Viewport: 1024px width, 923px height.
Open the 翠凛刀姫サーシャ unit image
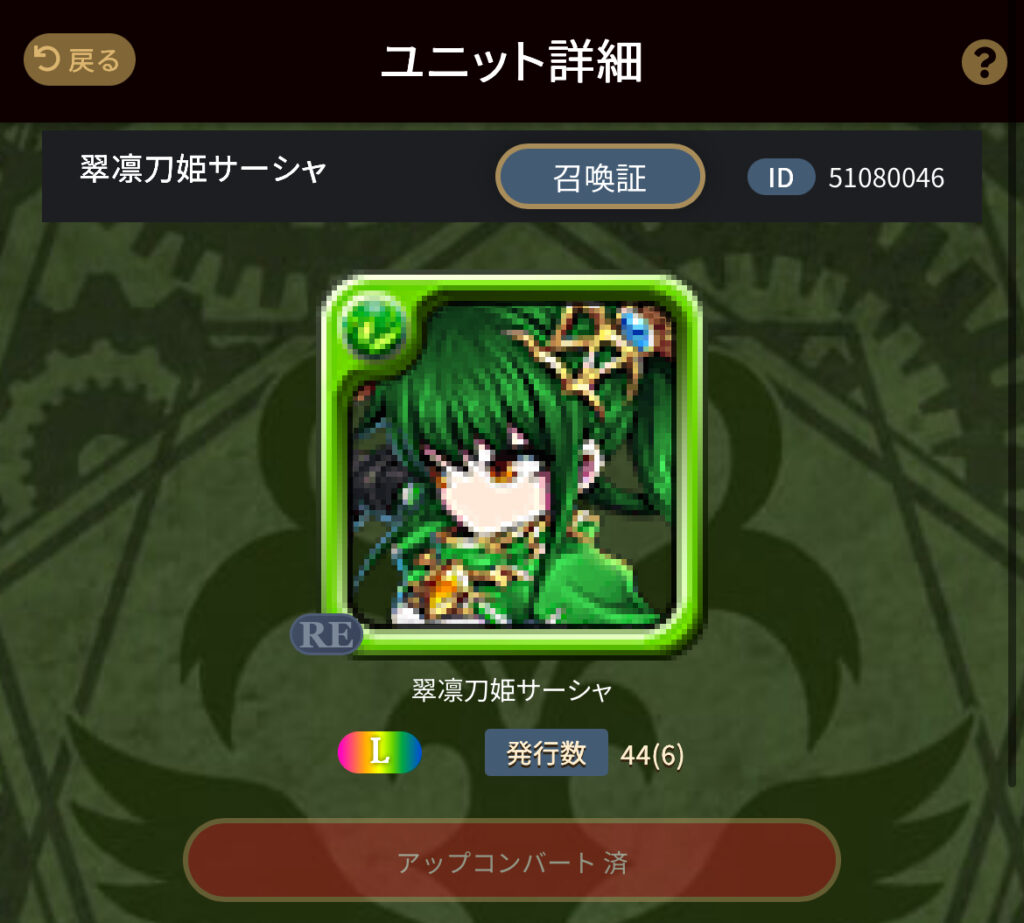[x=512, y=466]
